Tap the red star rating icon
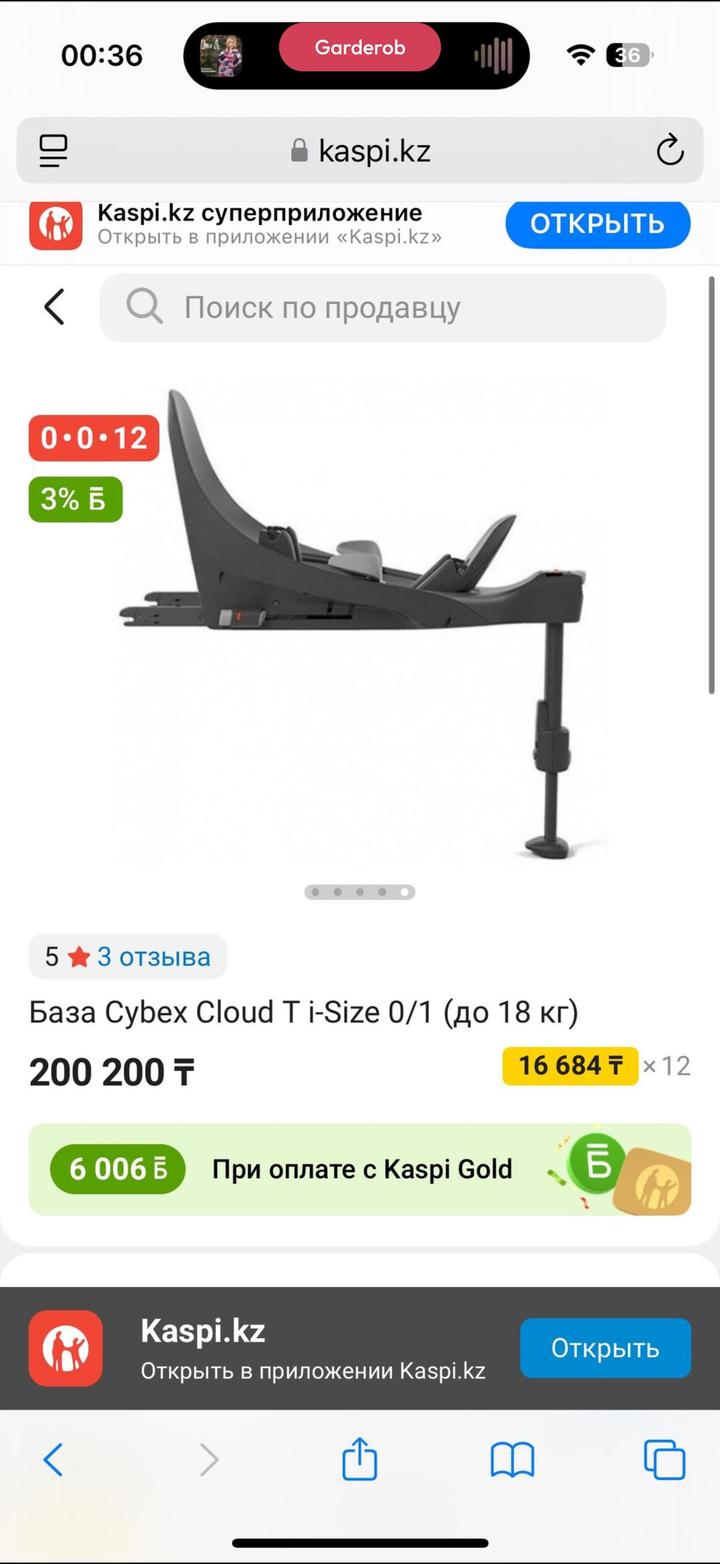This screenshot has height=1564, width=720. [79, 956]
